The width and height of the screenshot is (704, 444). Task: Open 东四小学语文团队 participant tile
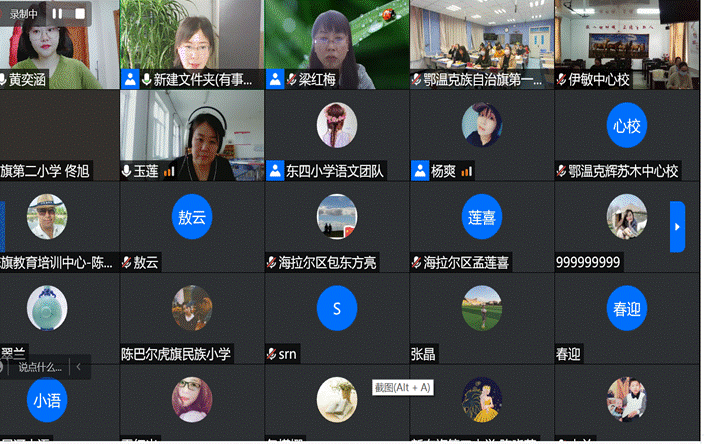click(336, 130)
